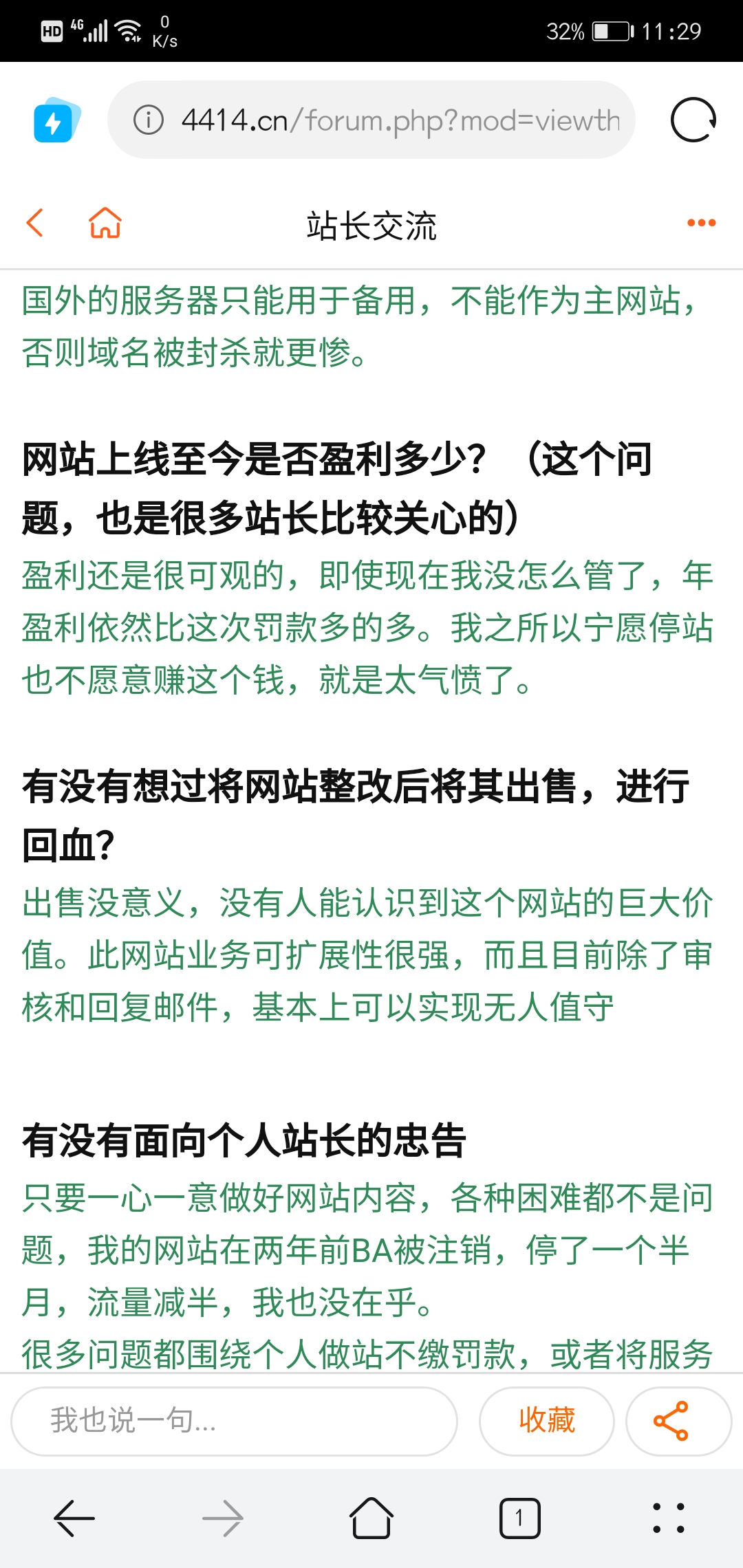View site info icon in address bar
The width and height of the screenshot is (743, 1568).
[x=149, y=120]
